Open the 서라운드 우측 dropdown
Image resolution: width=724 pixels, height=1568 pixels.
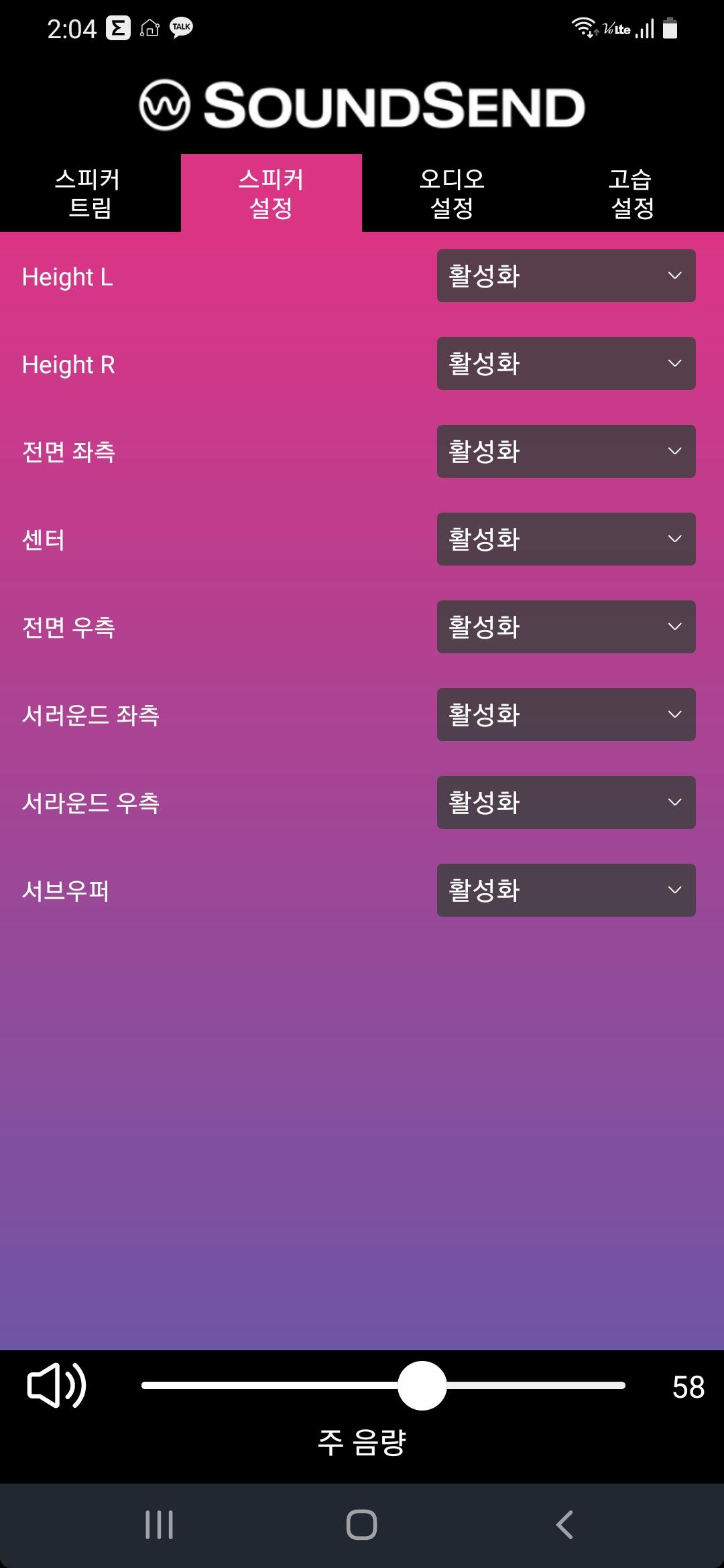tap(566, 803)
